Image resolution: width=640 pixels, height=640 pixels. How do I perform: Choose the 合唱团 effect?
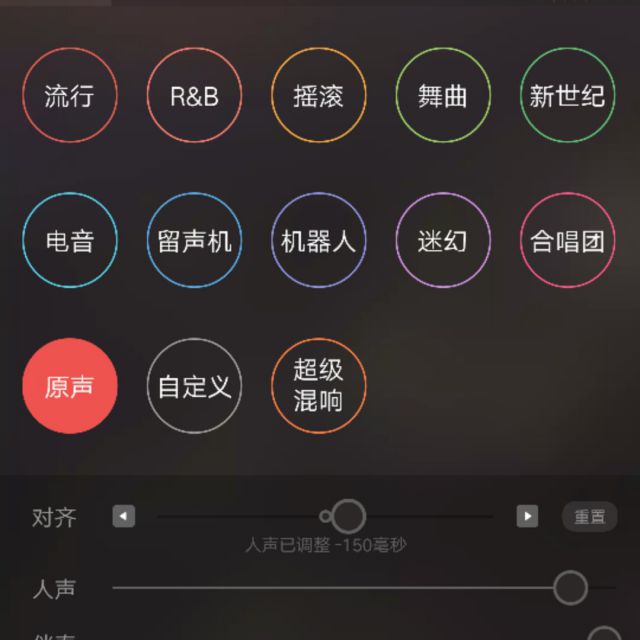click(x=567, y=241)
